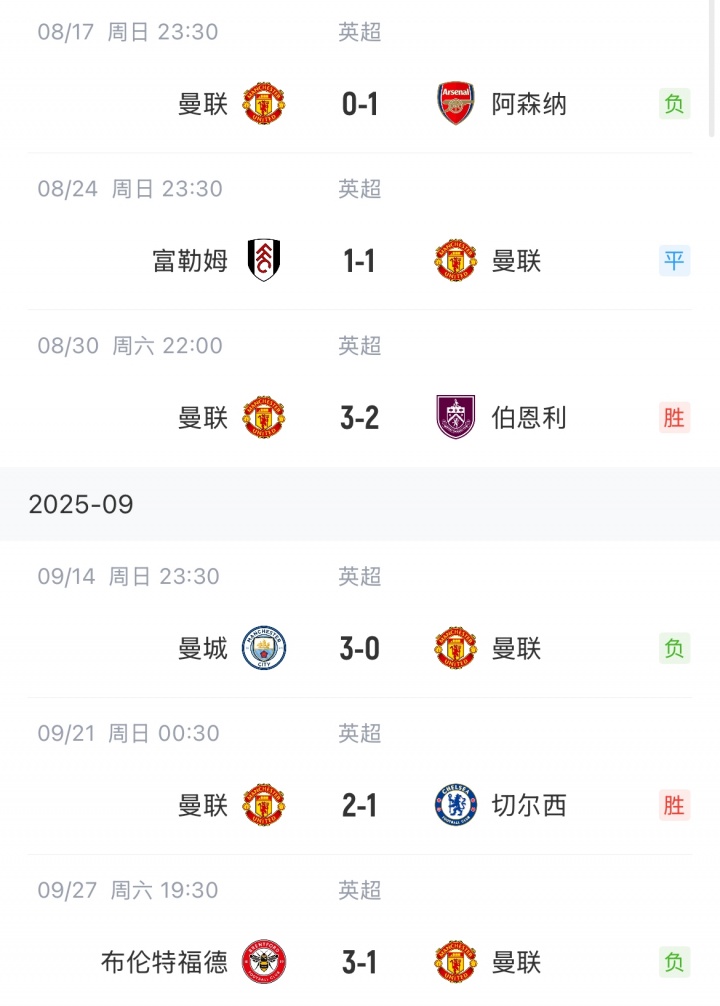Screen dimensions: 720x1006
Task: Open the 曼联 vs 阿森纳 0-1 match
Action: click(x=360, y=103)
